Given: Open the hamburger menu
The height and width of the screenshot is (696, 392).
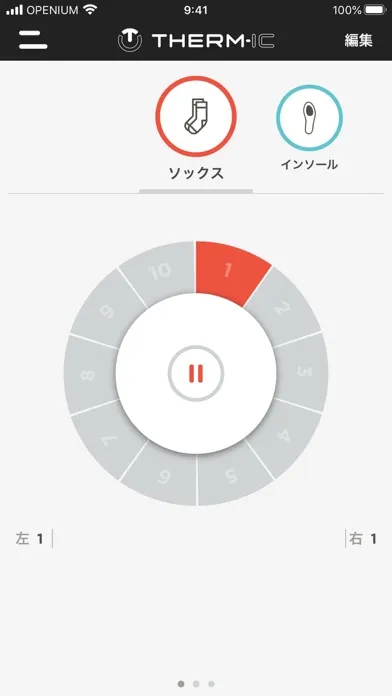Looking at the screenshot, I should [33, 40].
